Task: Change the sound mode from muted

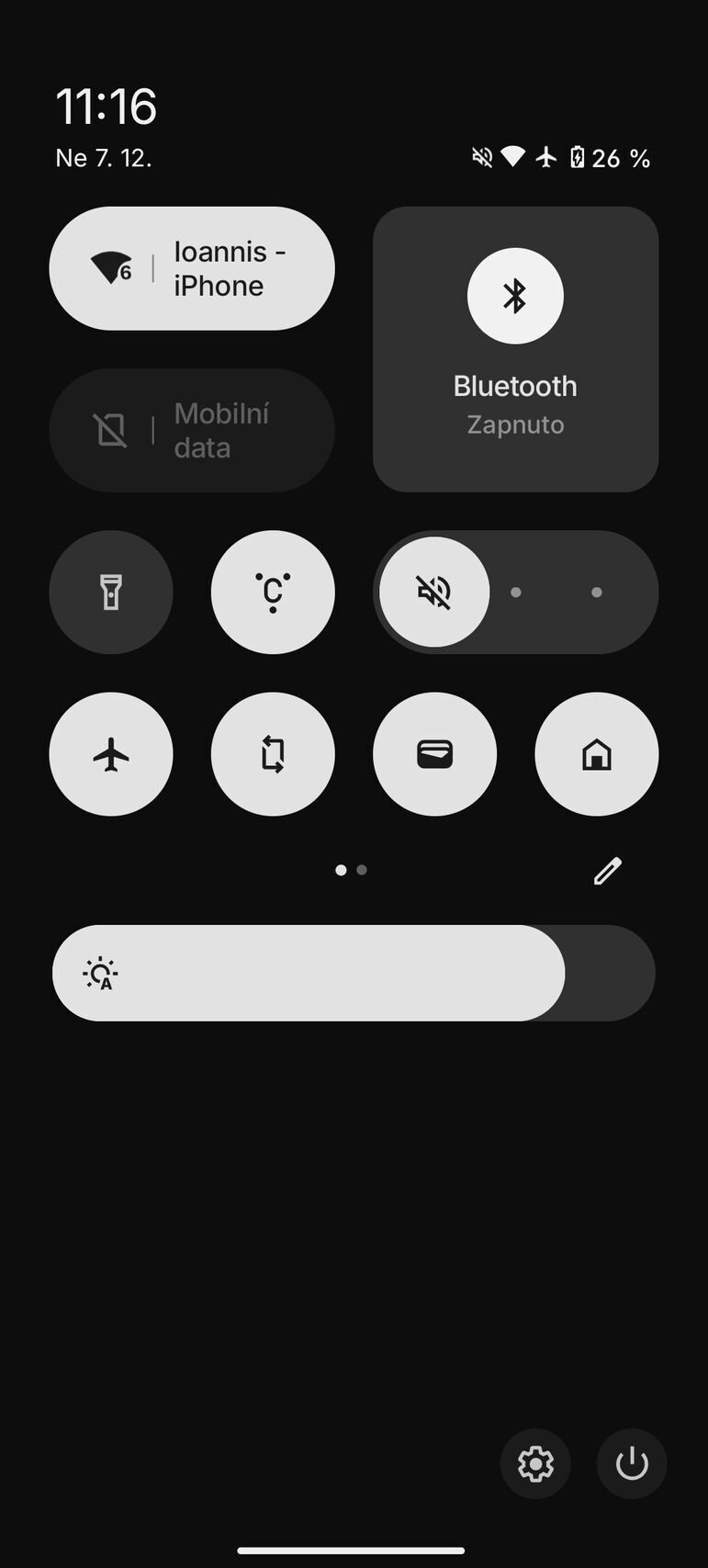Action: pyautogui.click(x=434, y=592)
